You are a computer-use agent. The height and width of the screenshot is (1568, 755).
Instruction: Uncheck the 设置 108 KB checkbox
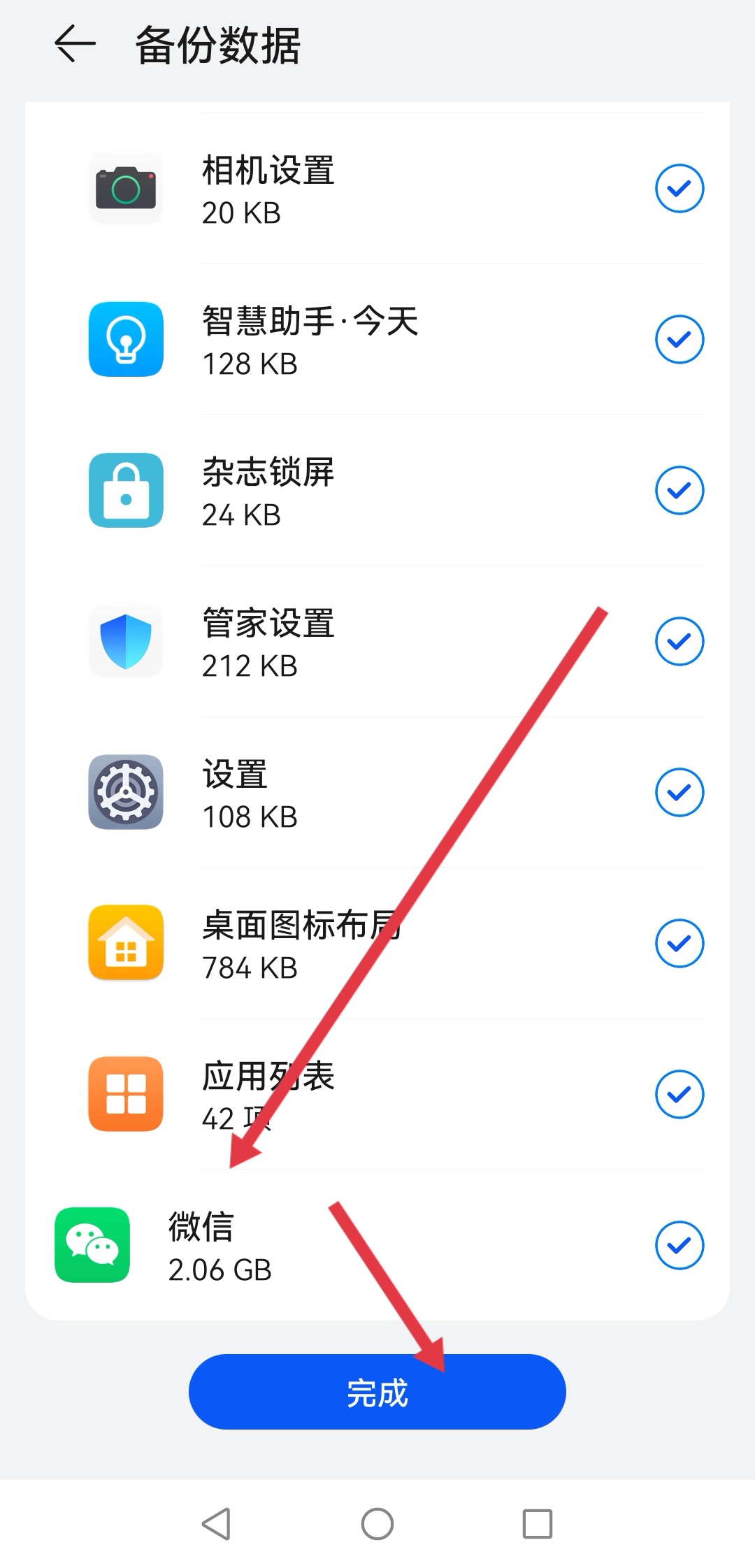[679, 792]
